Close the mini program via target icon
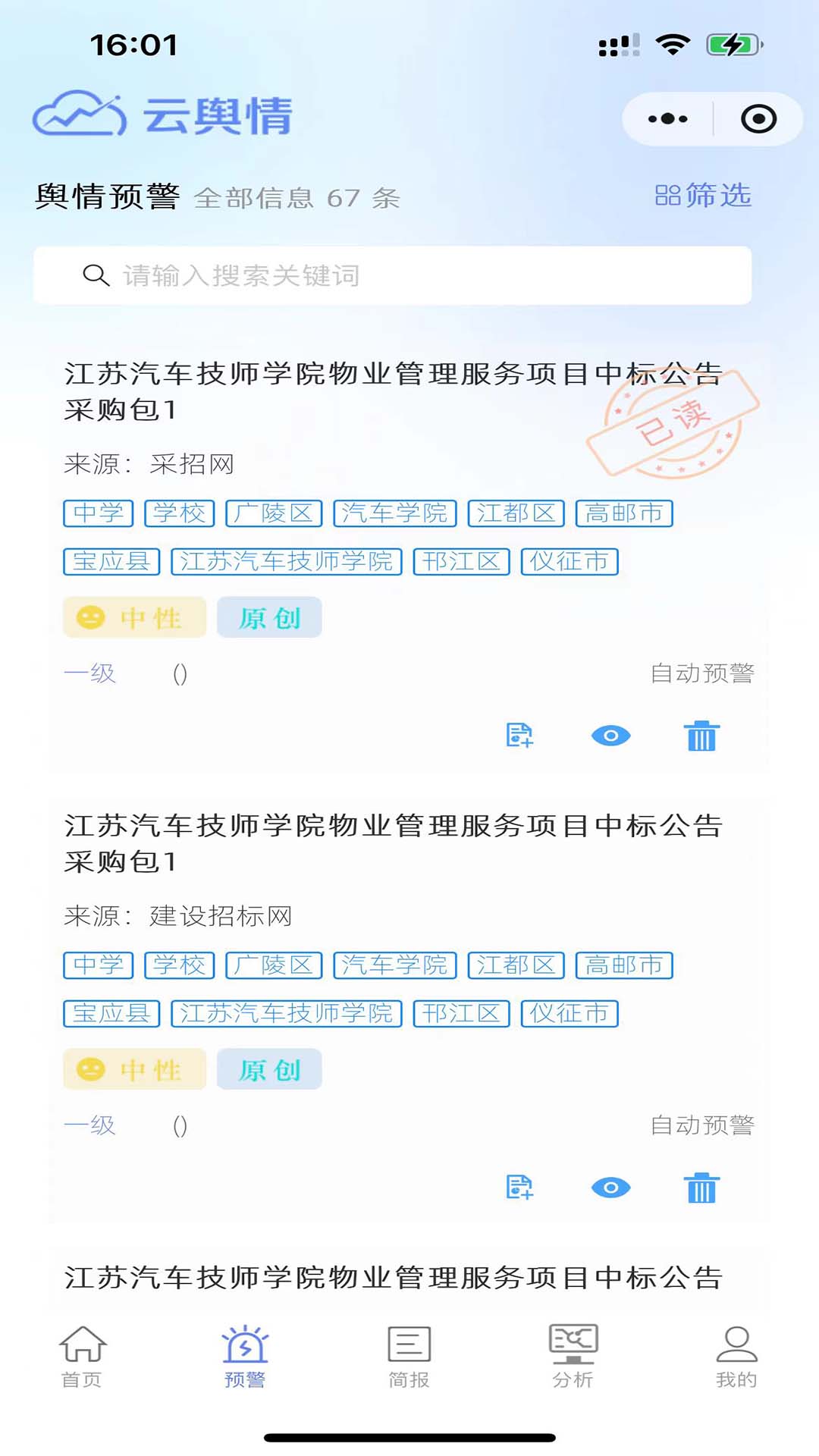819x1456 pixels. pos(758,119)
